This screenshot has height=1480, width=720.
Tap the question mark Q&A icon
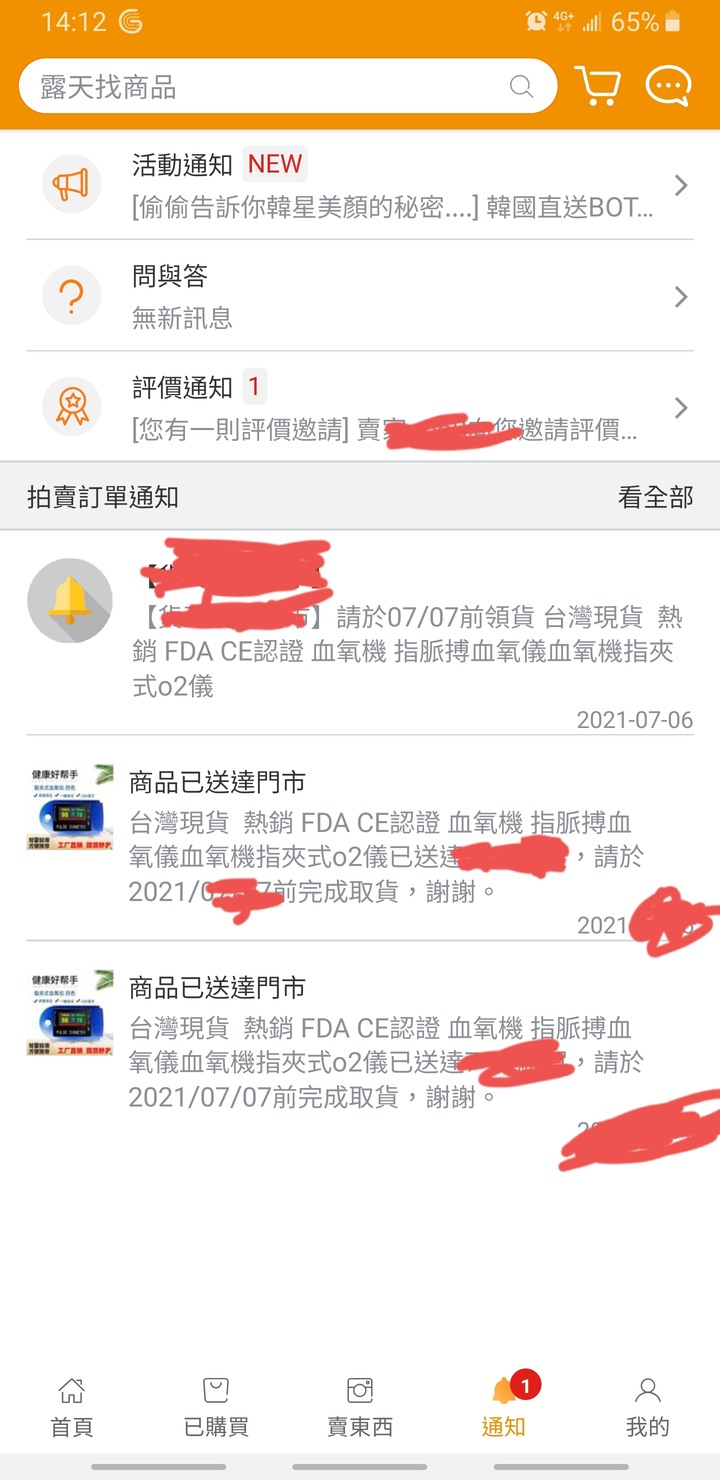coord(70,295)
